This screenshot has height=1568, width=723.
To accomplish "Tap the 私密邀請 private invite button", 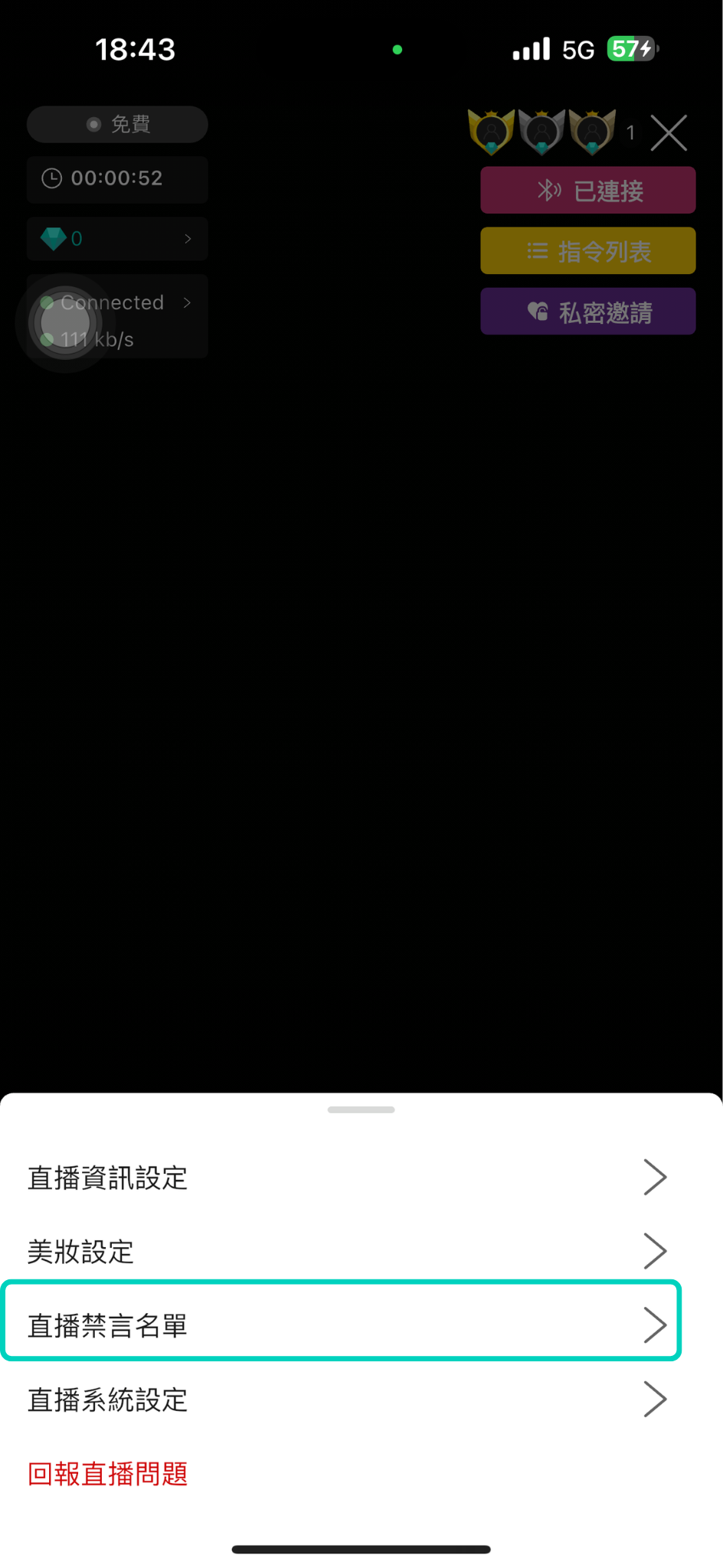I will tap(587, 312).
